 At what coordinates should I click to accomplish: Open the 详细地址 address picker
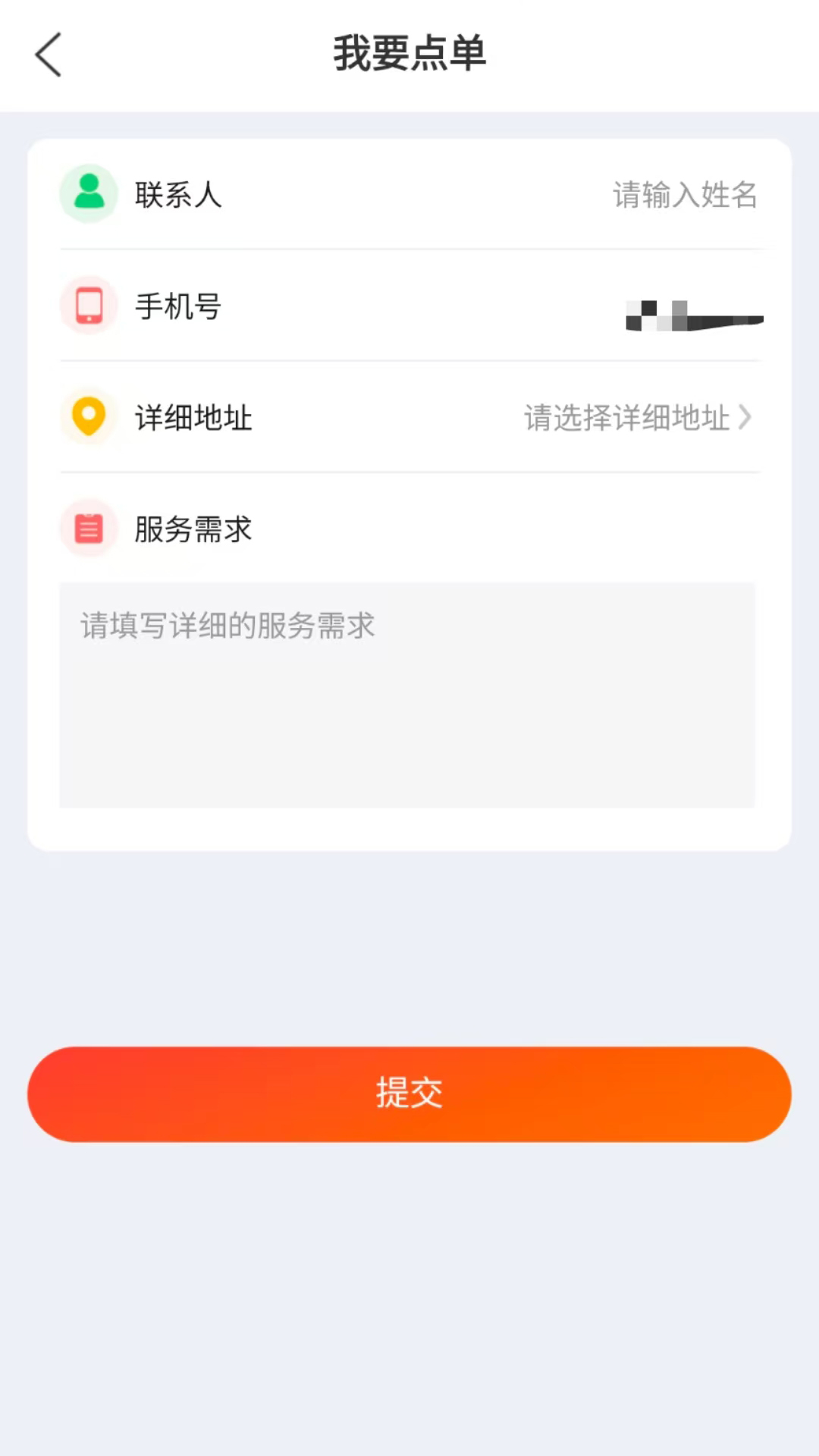click(x=637, y=418)
